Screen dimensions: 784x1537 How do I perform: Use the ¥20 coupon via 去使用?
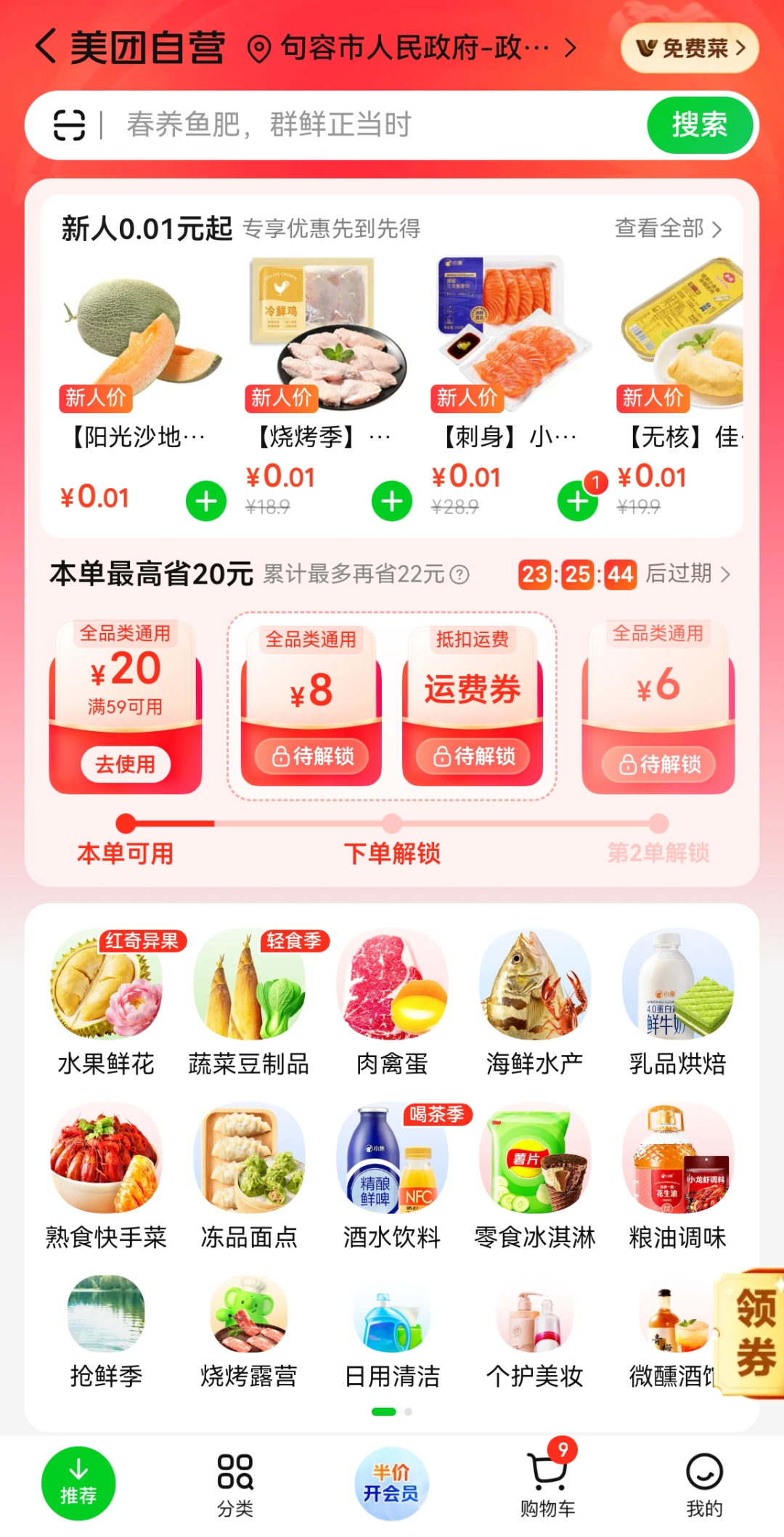(x=126, y=765)
